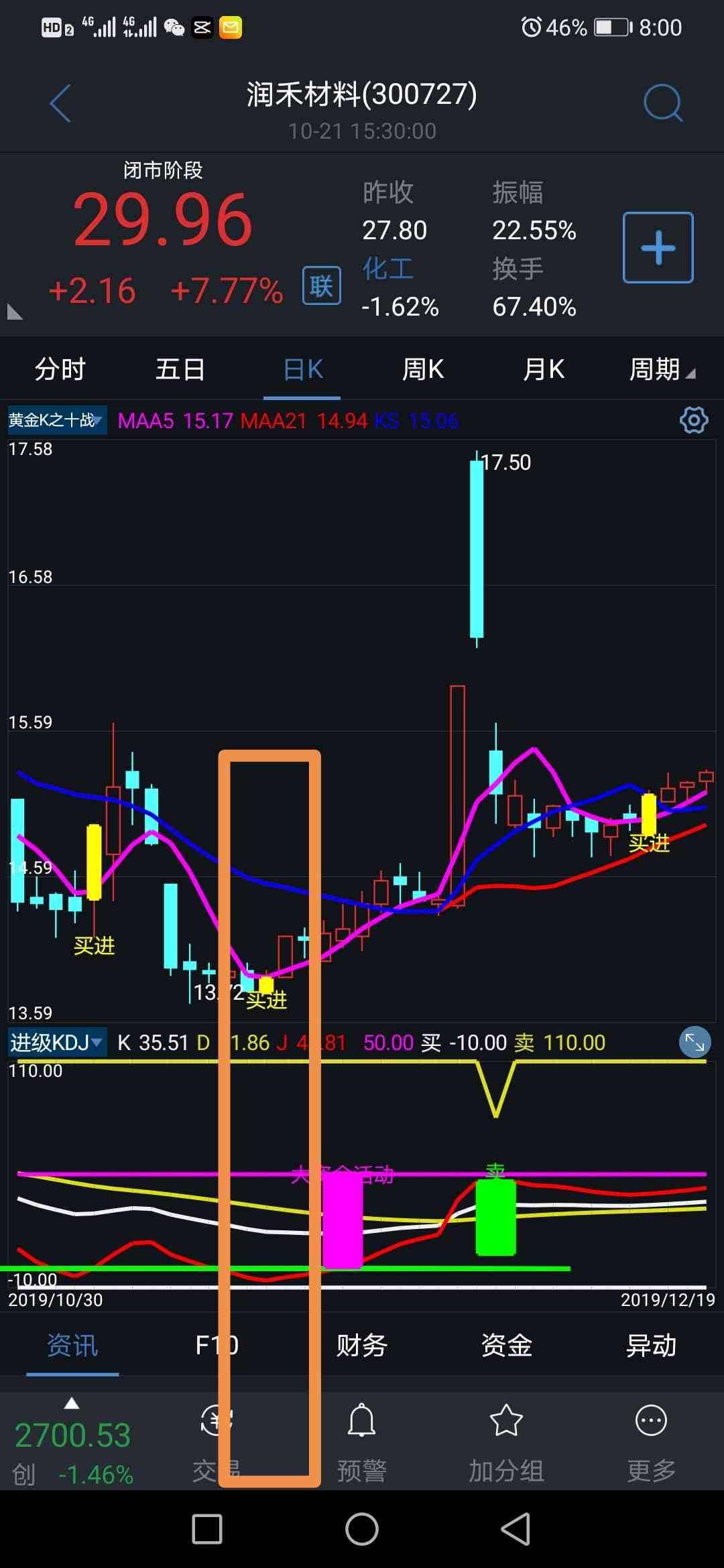Open chart settings gear icon

point(694,420)
